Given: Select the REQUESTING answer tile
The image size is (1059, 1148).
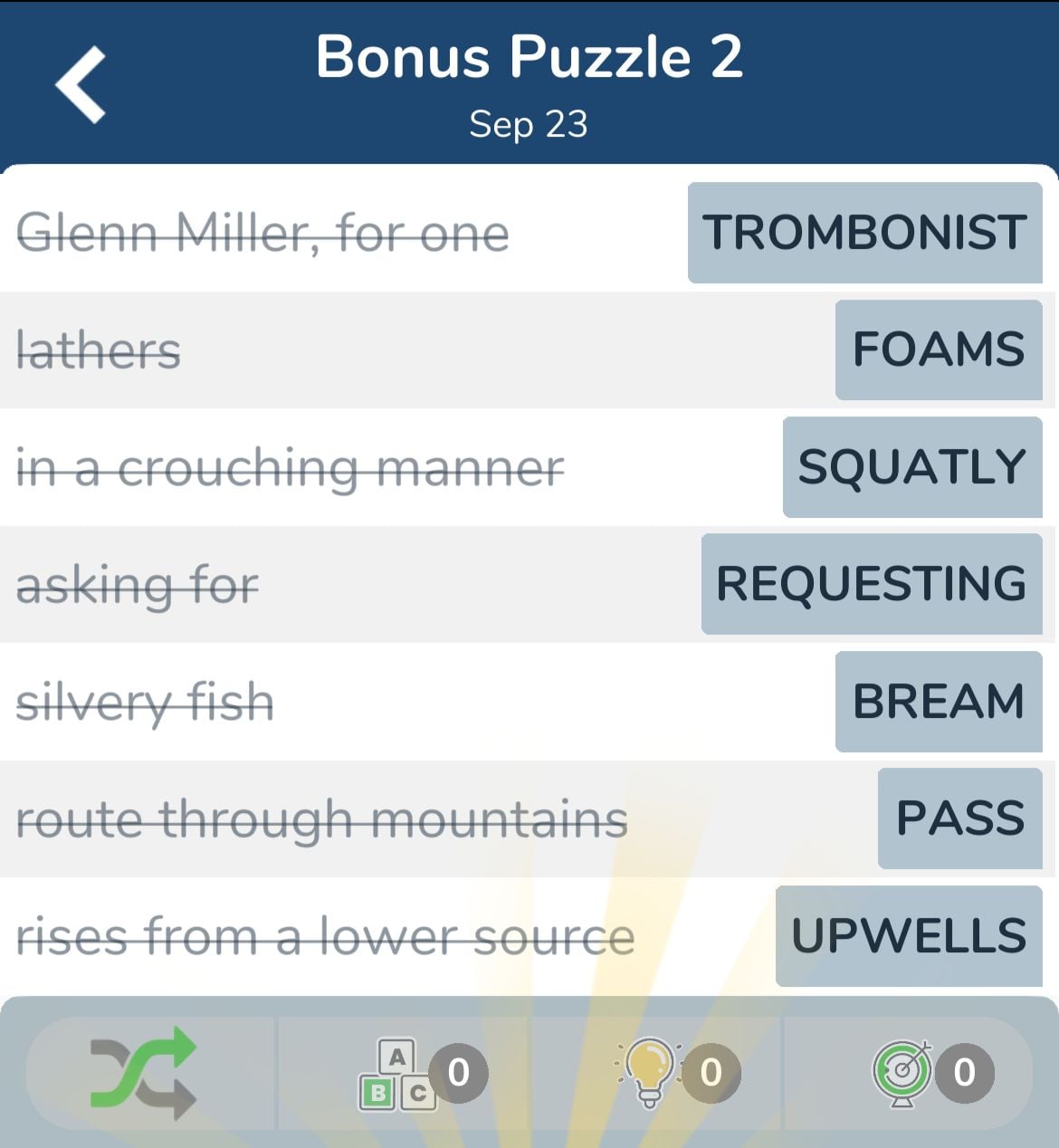Looking at the screenshot, I should pyautogui.click(x=872, y=584).
